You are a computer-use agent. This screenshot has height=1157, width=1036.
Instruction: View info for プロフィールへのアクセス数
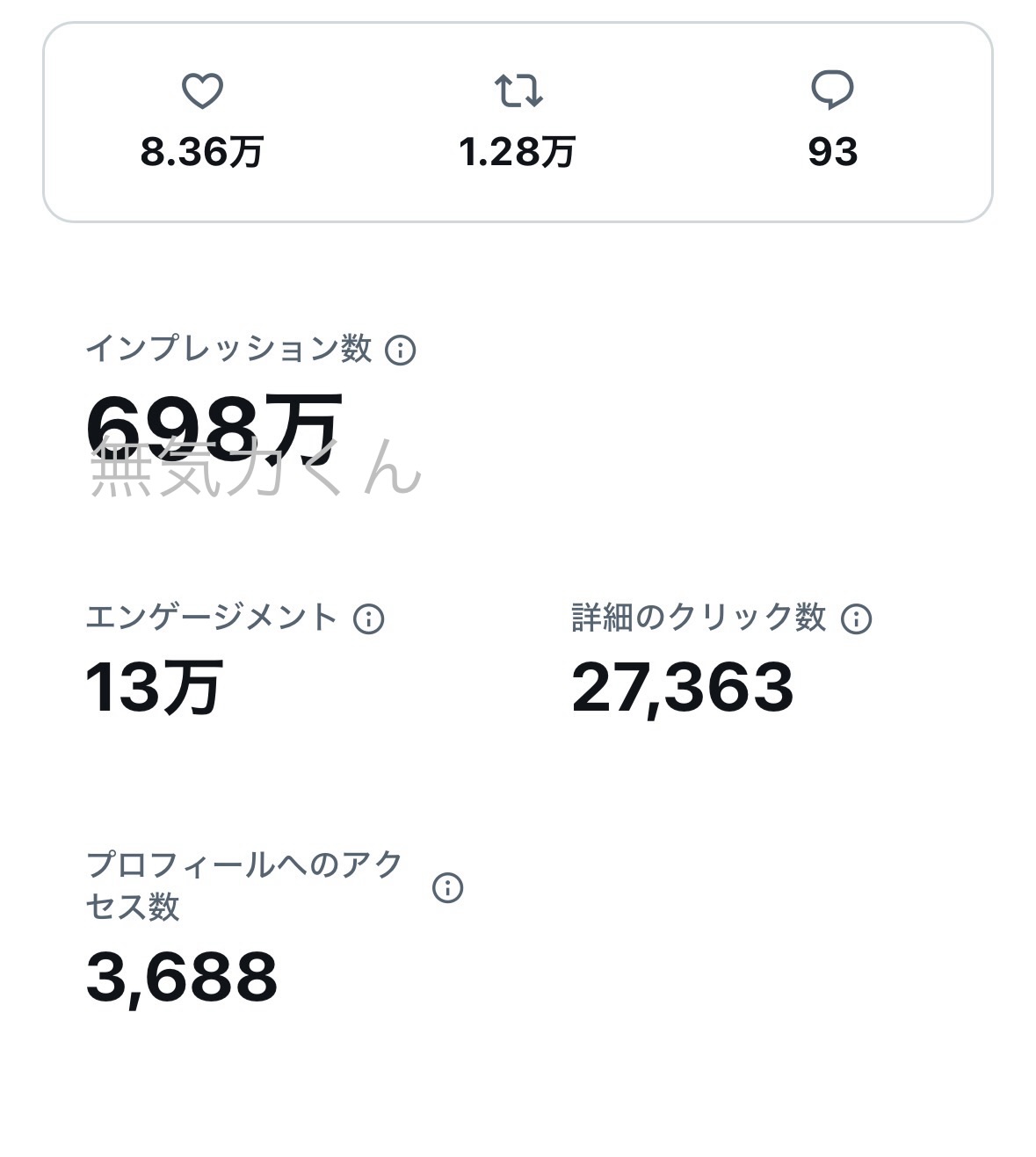click(447, 887)
